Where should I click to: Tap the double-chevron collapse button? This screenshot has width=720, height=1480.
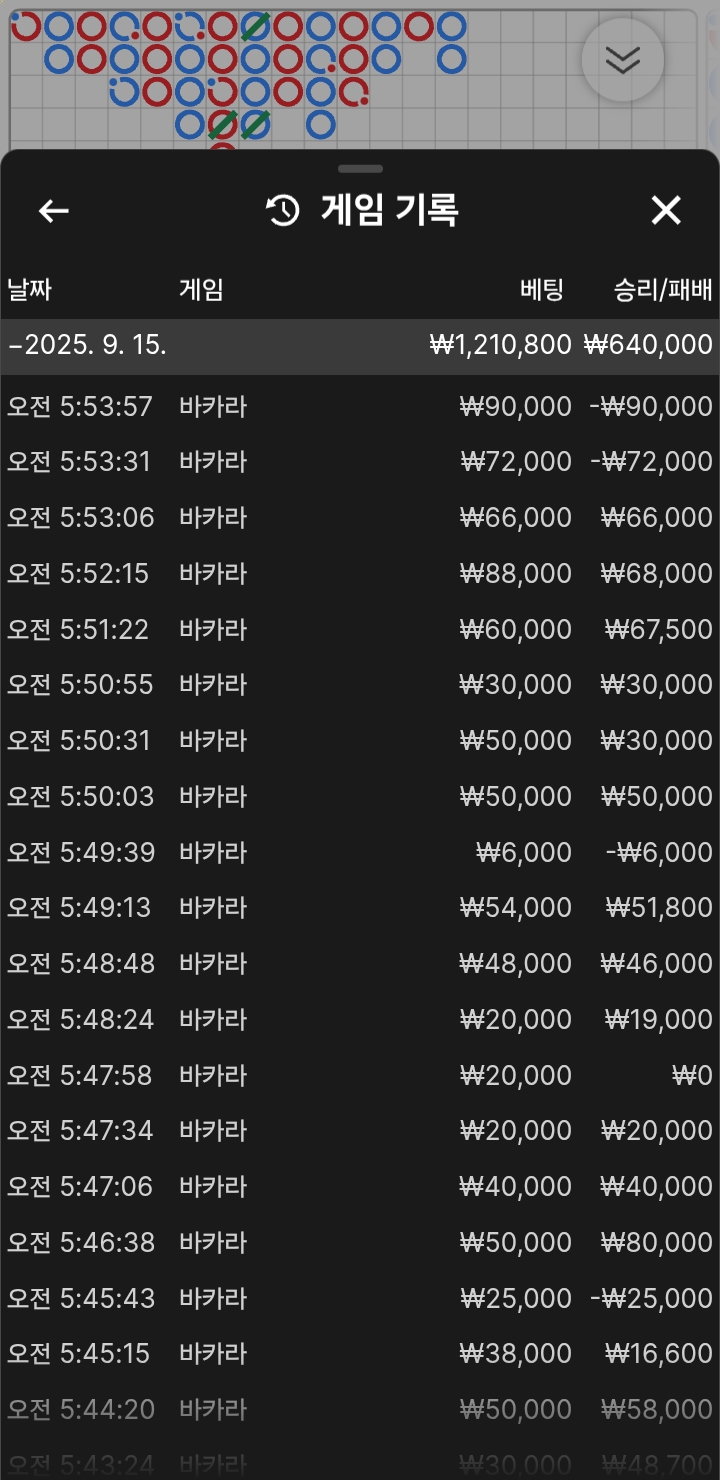(622, 60)
